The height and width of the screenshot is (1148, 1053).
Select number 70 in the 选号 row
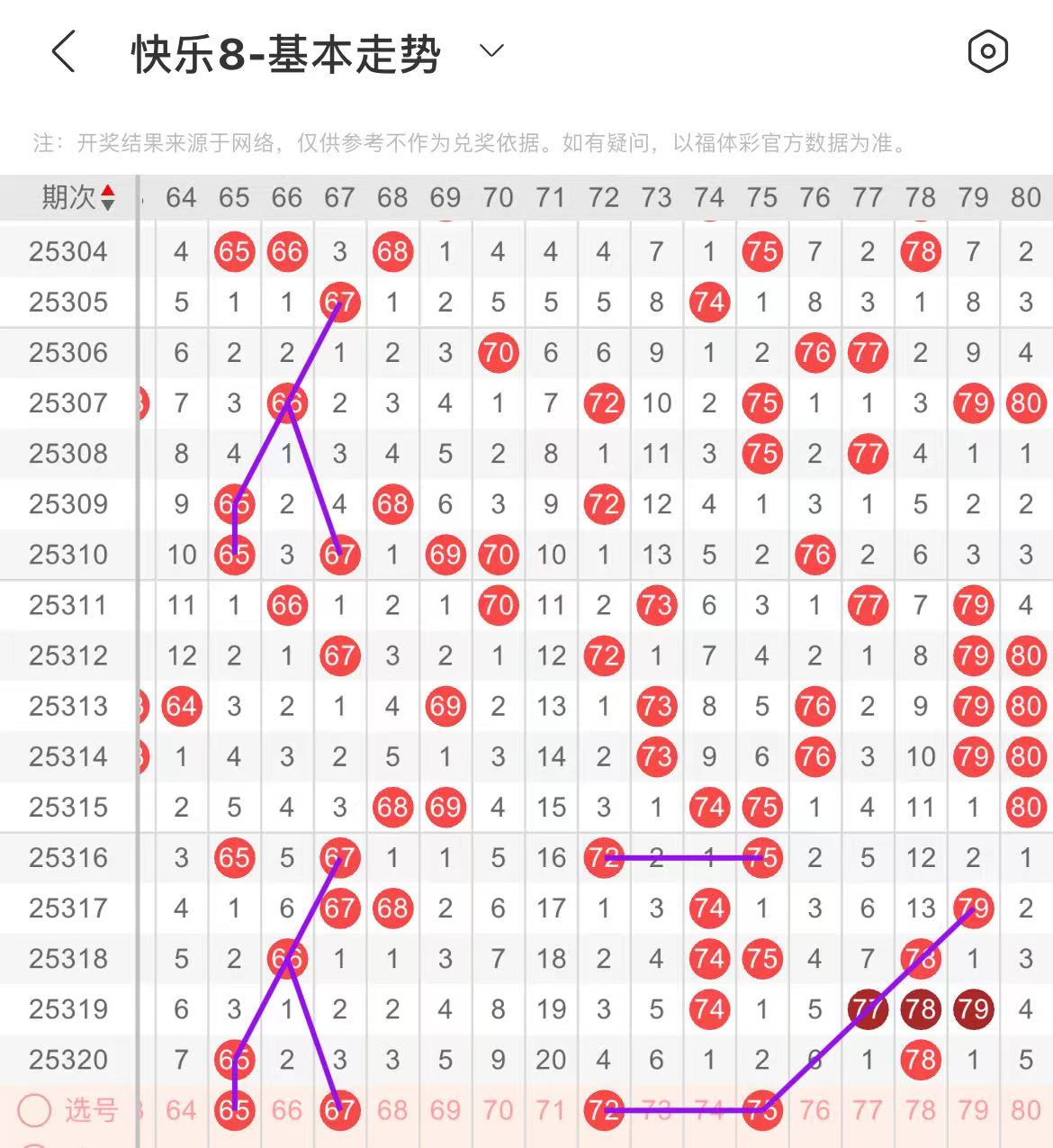(x=498, y=1110)
